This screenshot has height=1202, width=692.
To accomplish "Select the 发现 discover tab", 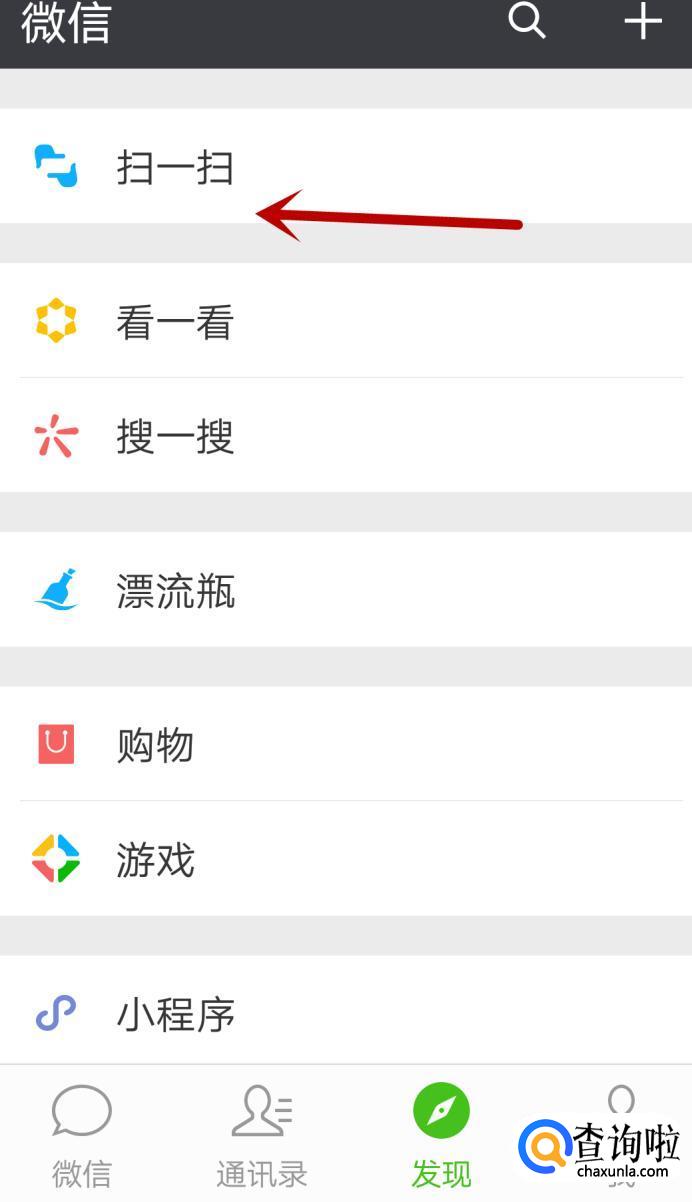I will point(441,1135).
